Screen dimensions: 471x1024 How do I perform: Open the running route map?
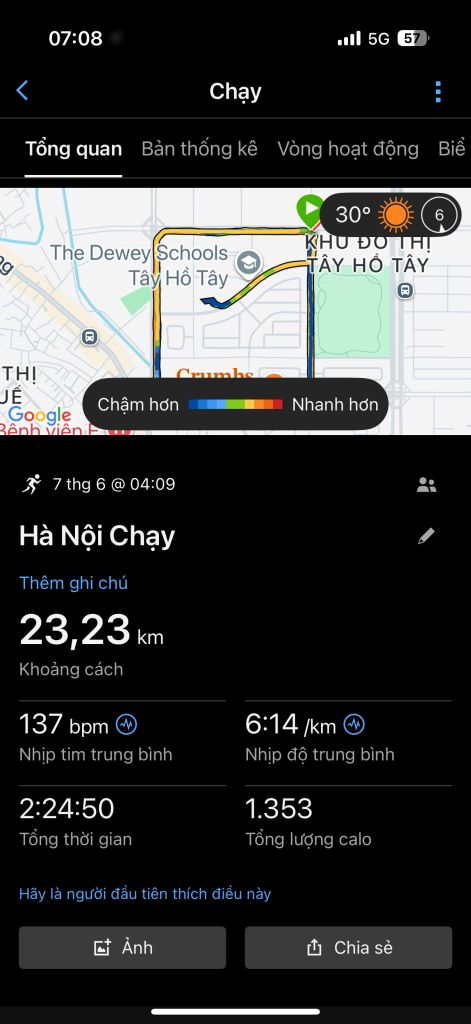[x=235, y=312]
